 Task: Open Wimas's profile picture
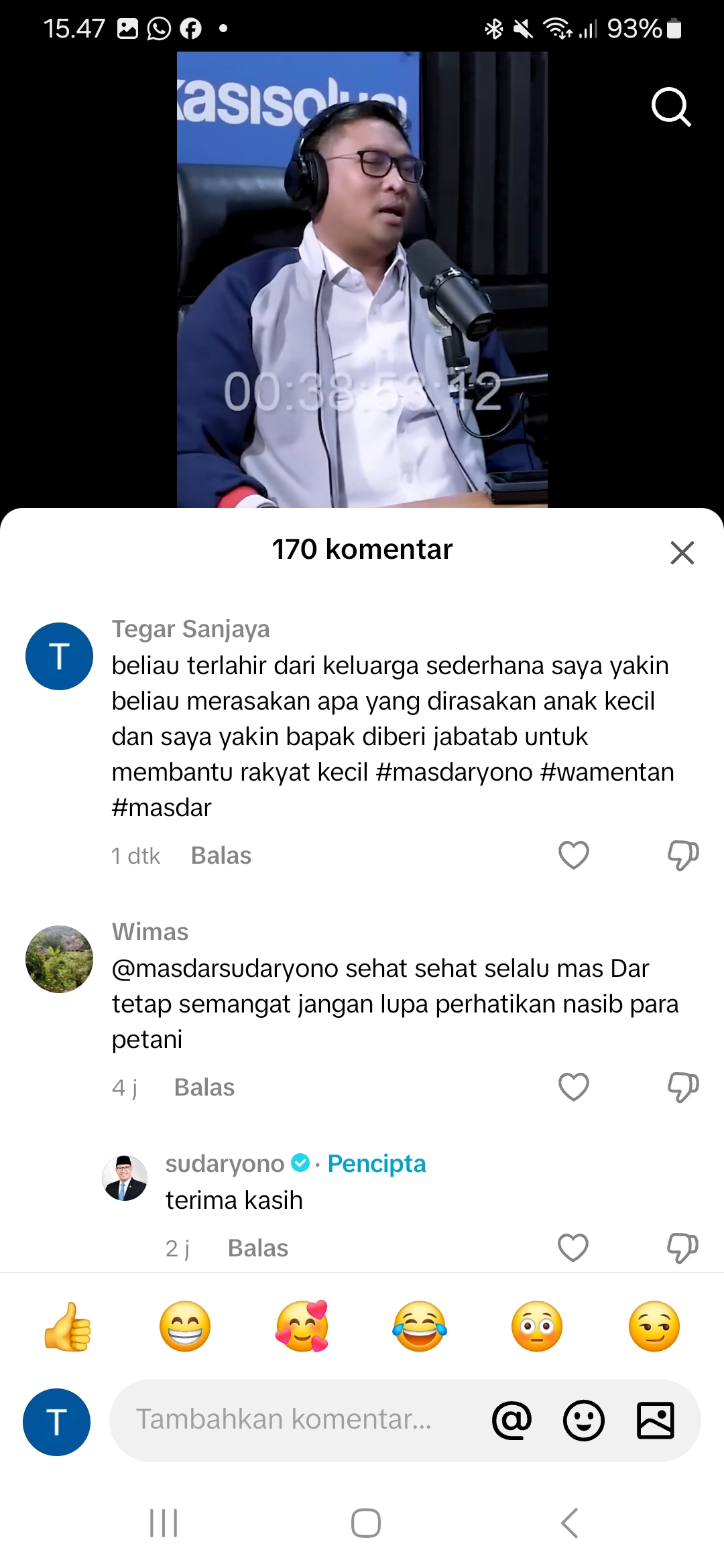point(59,959)
